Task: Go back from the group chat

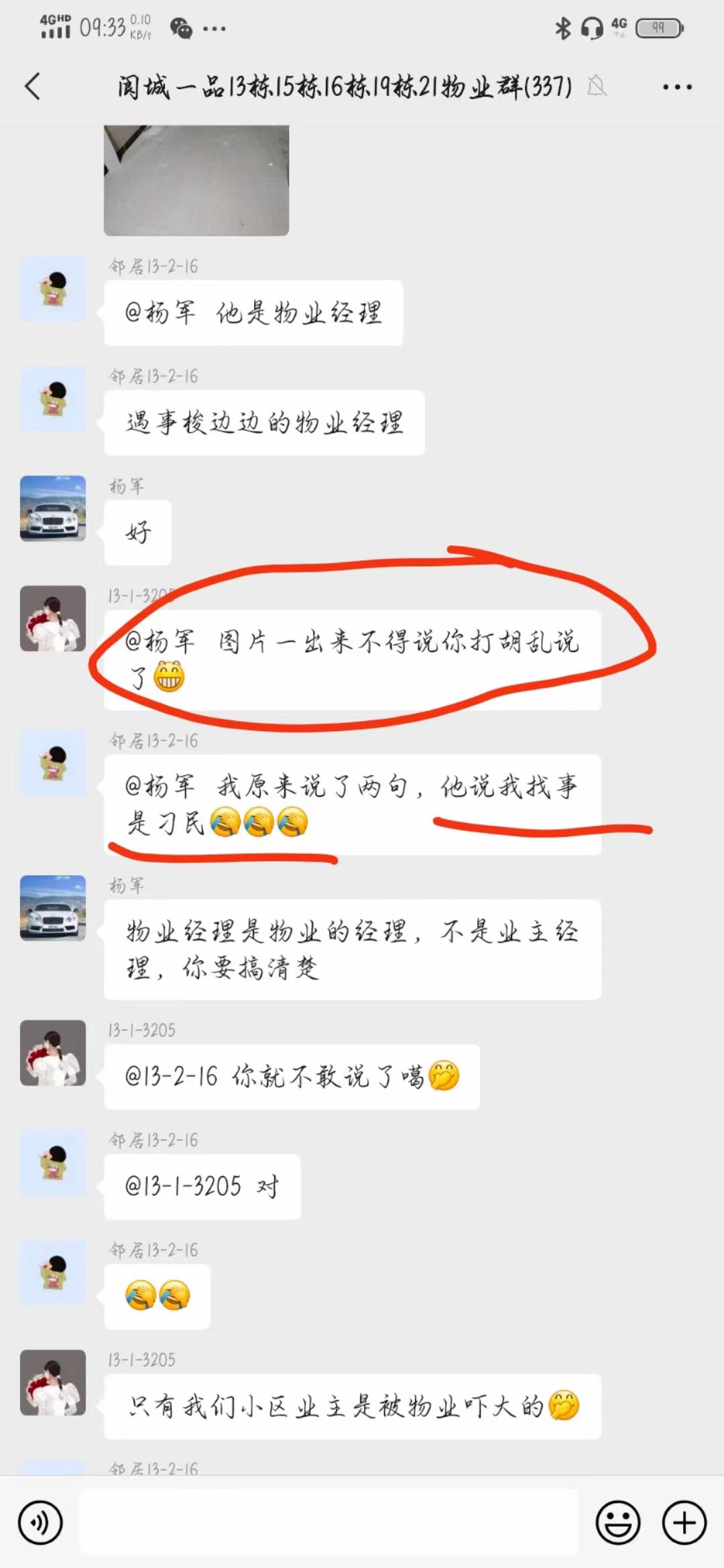Action: pos(32,86)
